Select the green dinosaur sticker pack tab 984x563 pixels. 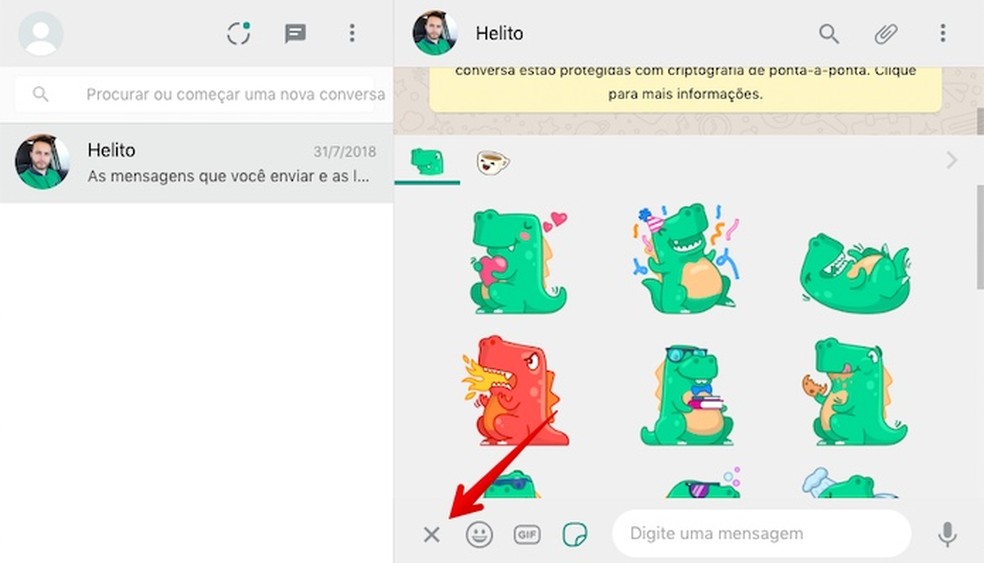click(x=427, y=161)
